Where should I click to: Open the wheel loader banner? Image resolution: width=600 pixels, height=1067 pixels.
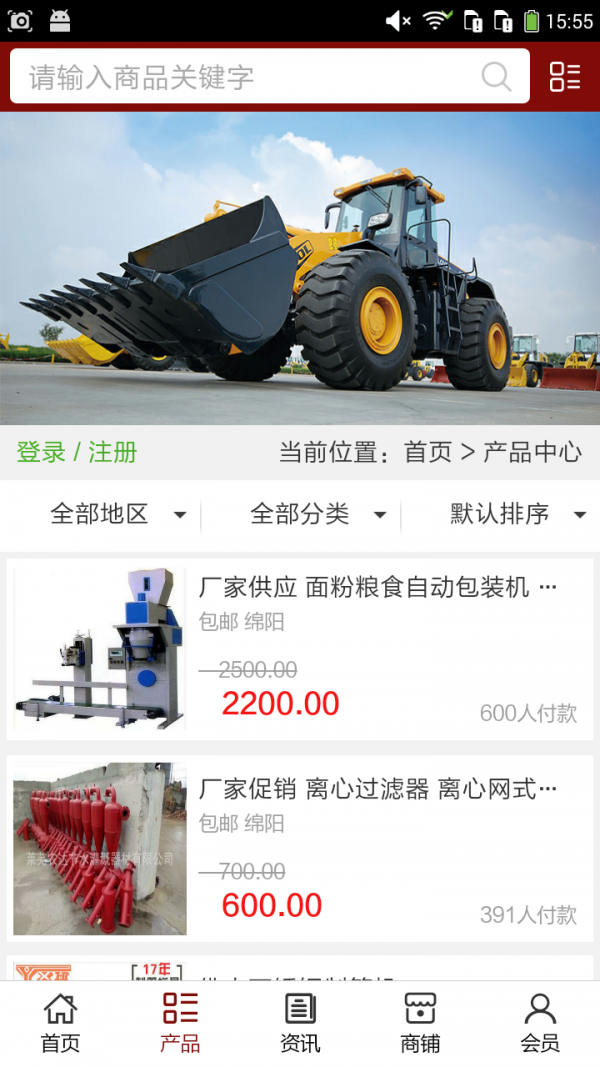[300, 268]
